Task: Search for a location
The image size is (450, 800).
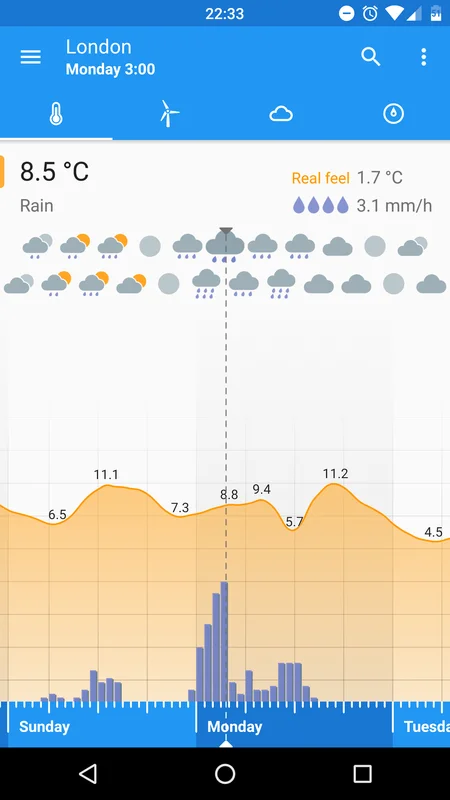Action: coord(371,57)
